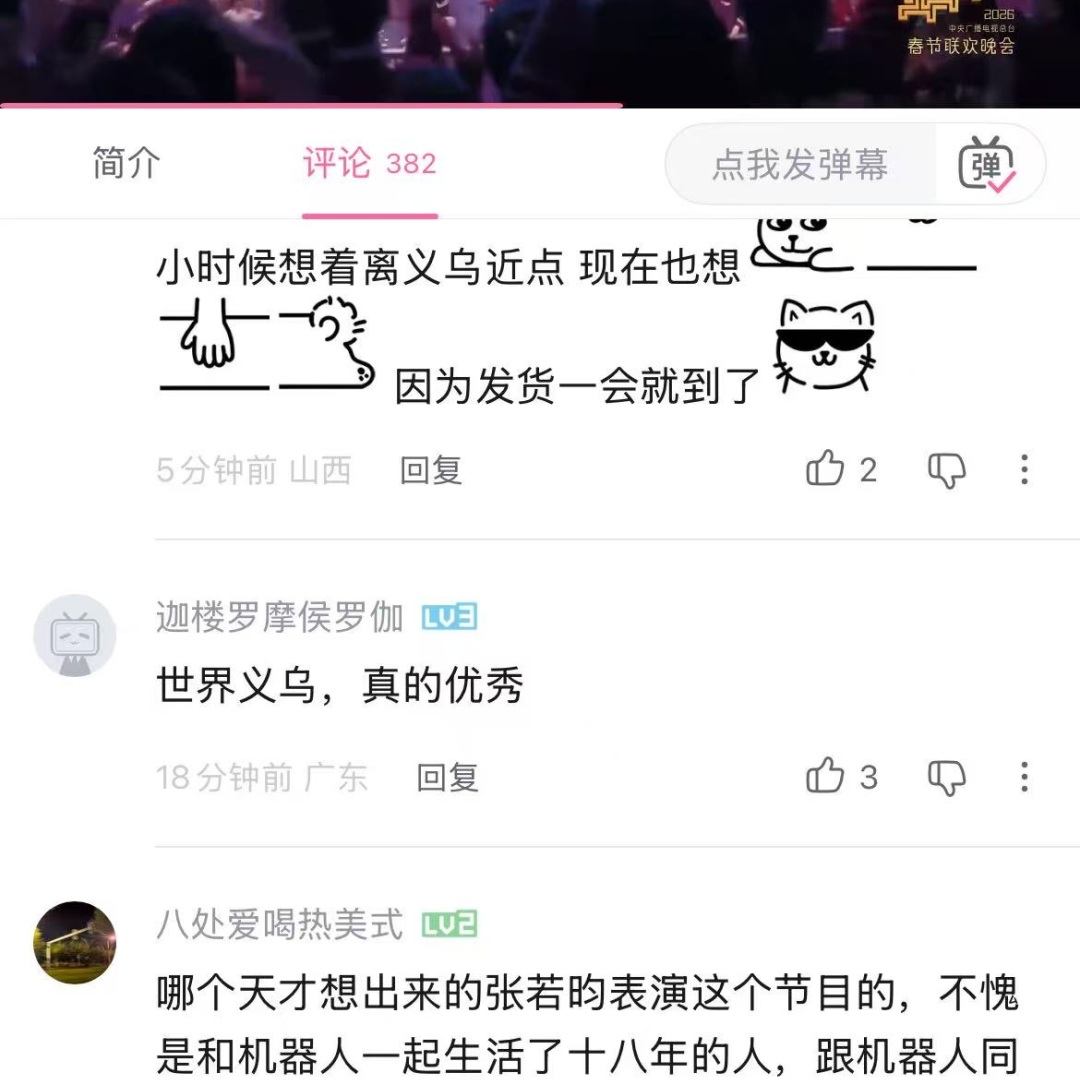
Task: View 八处爱喝热美式's profile avatar
Action: 75,943
